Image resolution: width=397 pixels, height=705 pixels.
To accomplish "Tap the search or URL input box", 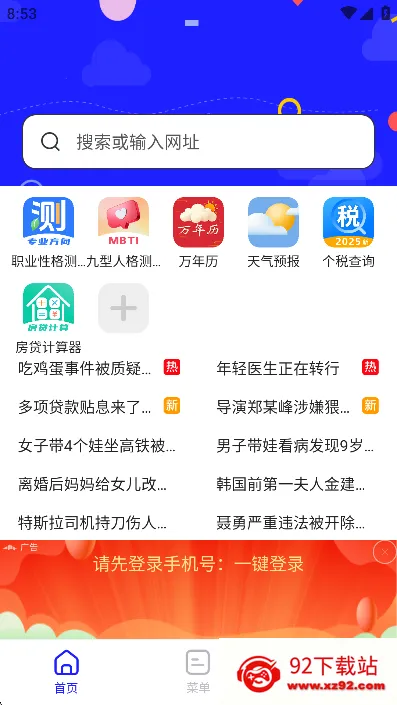I will (198, 142).
